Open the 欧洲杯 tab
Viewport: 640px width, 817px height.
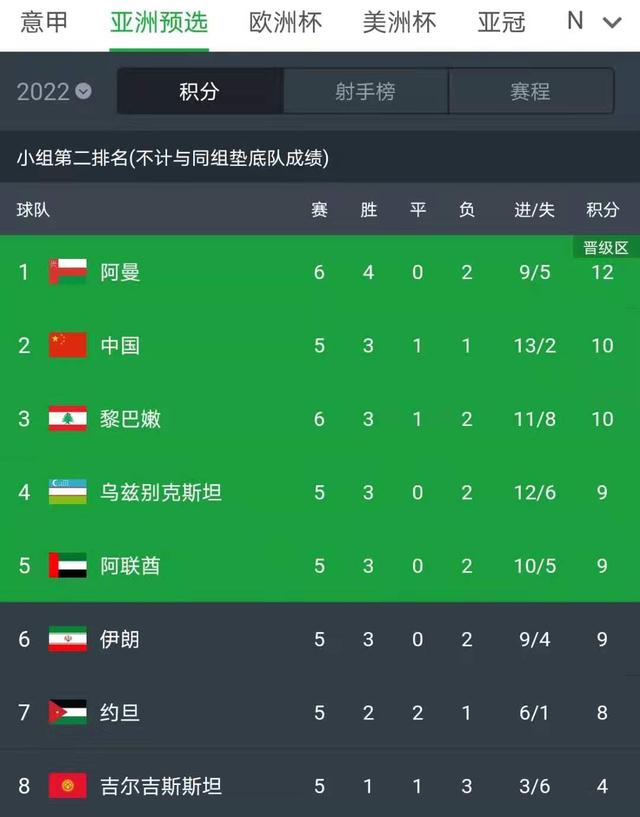click(x=285, y=22)
